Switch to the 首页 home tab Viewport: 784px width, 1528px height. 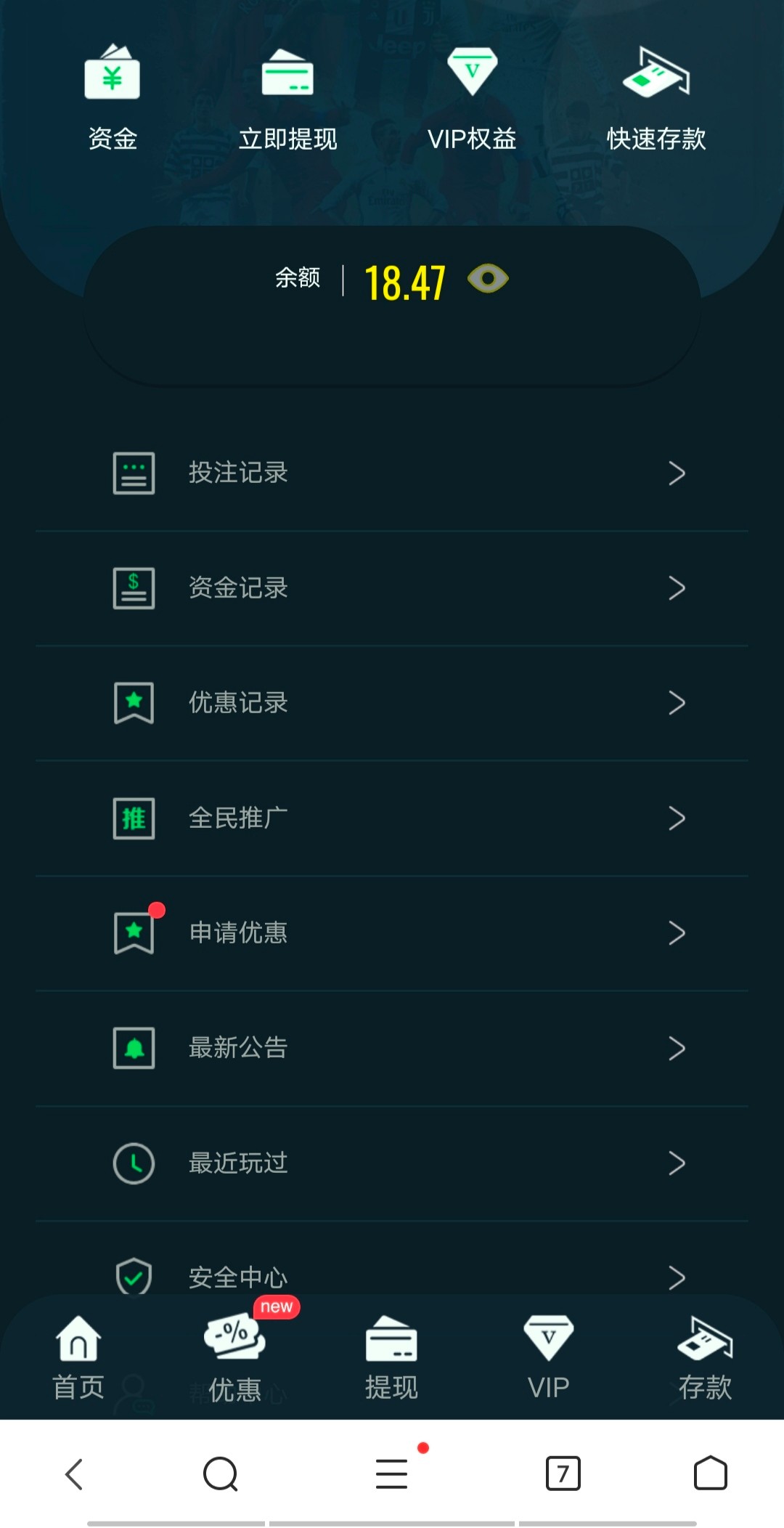click(x=78, y=1357)
